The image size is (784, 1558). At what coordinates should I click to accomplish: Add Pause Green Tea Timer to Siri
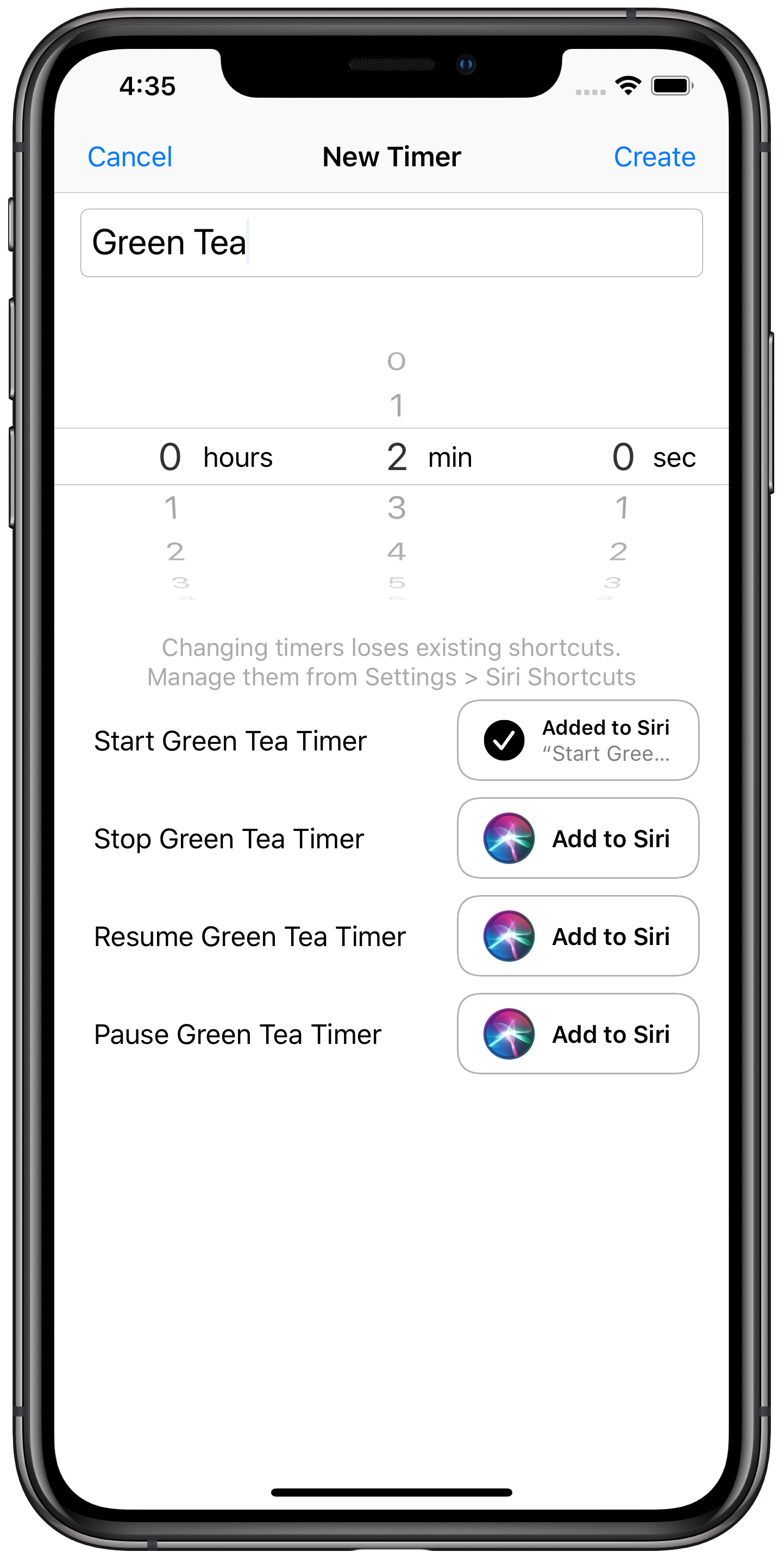tap(579, 1034)
